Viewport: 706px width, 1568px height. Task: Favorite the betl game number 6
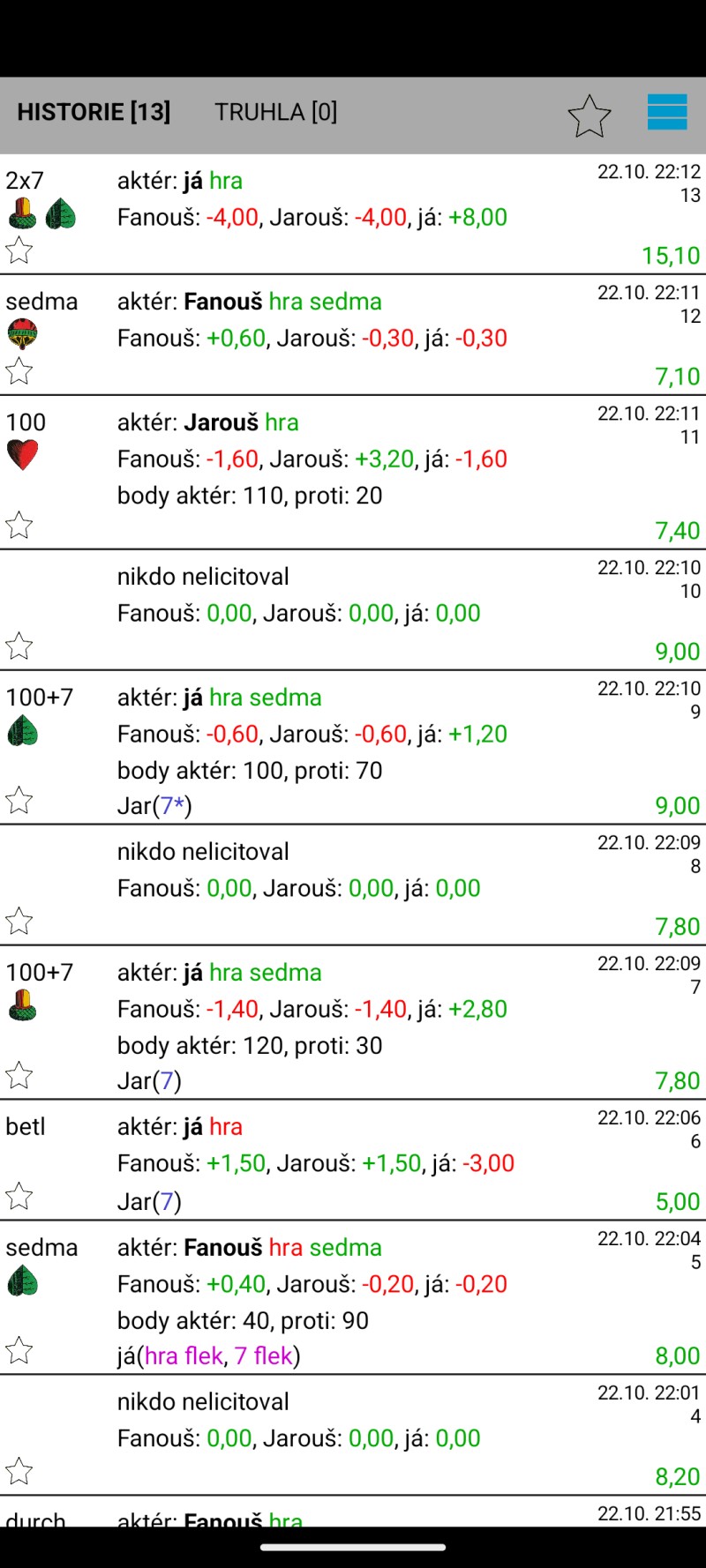pyautogui.click(x=19, y=1197)
